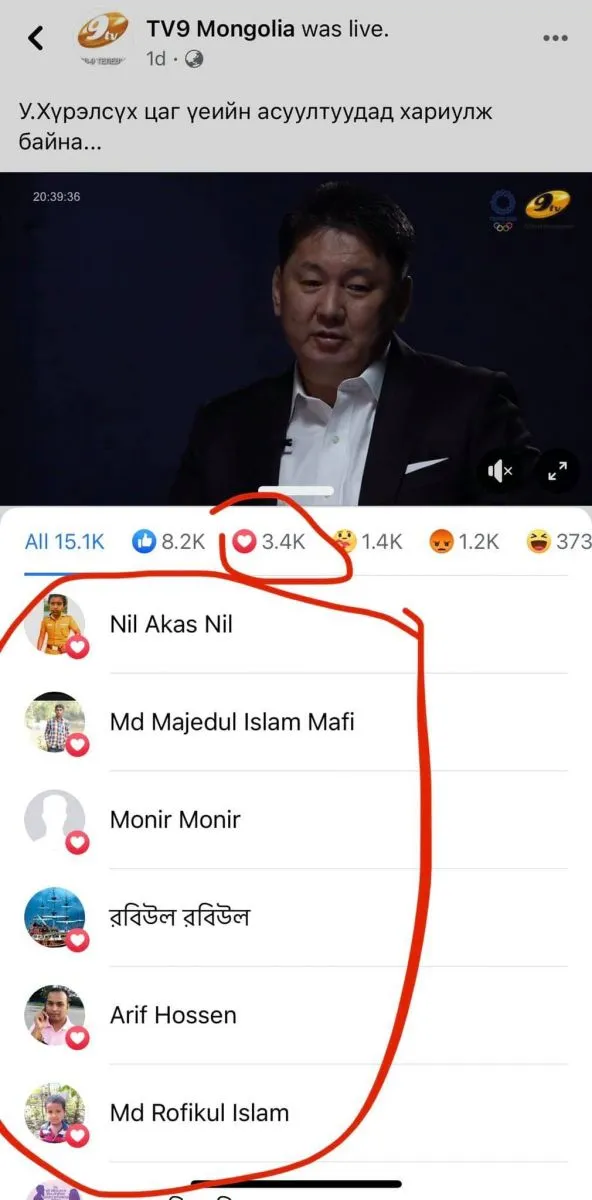Screen dimensions: 592x1200
Task: Open Nil Akas Nil's profile
Action: pyautogui.click(x=296, y=625)
